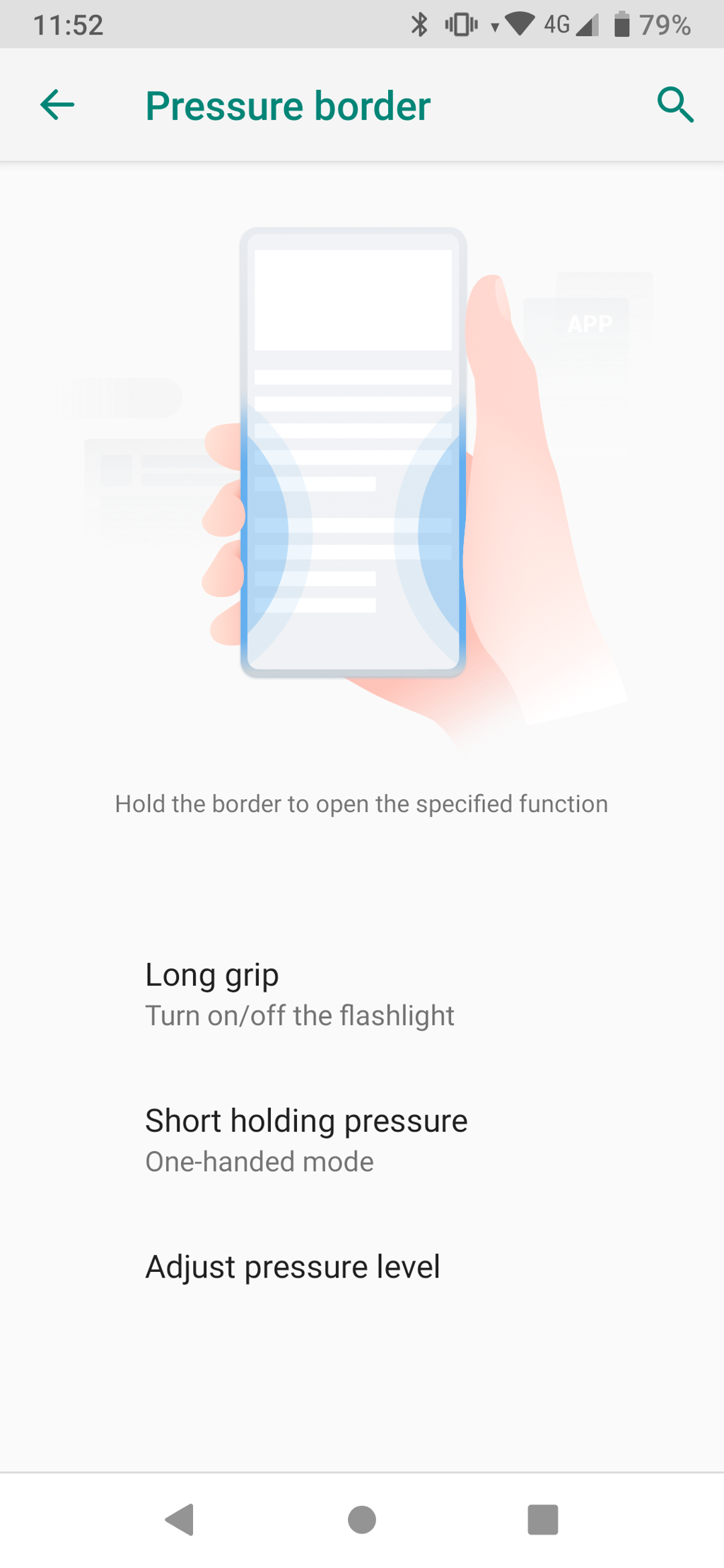Open settings search magnifier icon

675,105
